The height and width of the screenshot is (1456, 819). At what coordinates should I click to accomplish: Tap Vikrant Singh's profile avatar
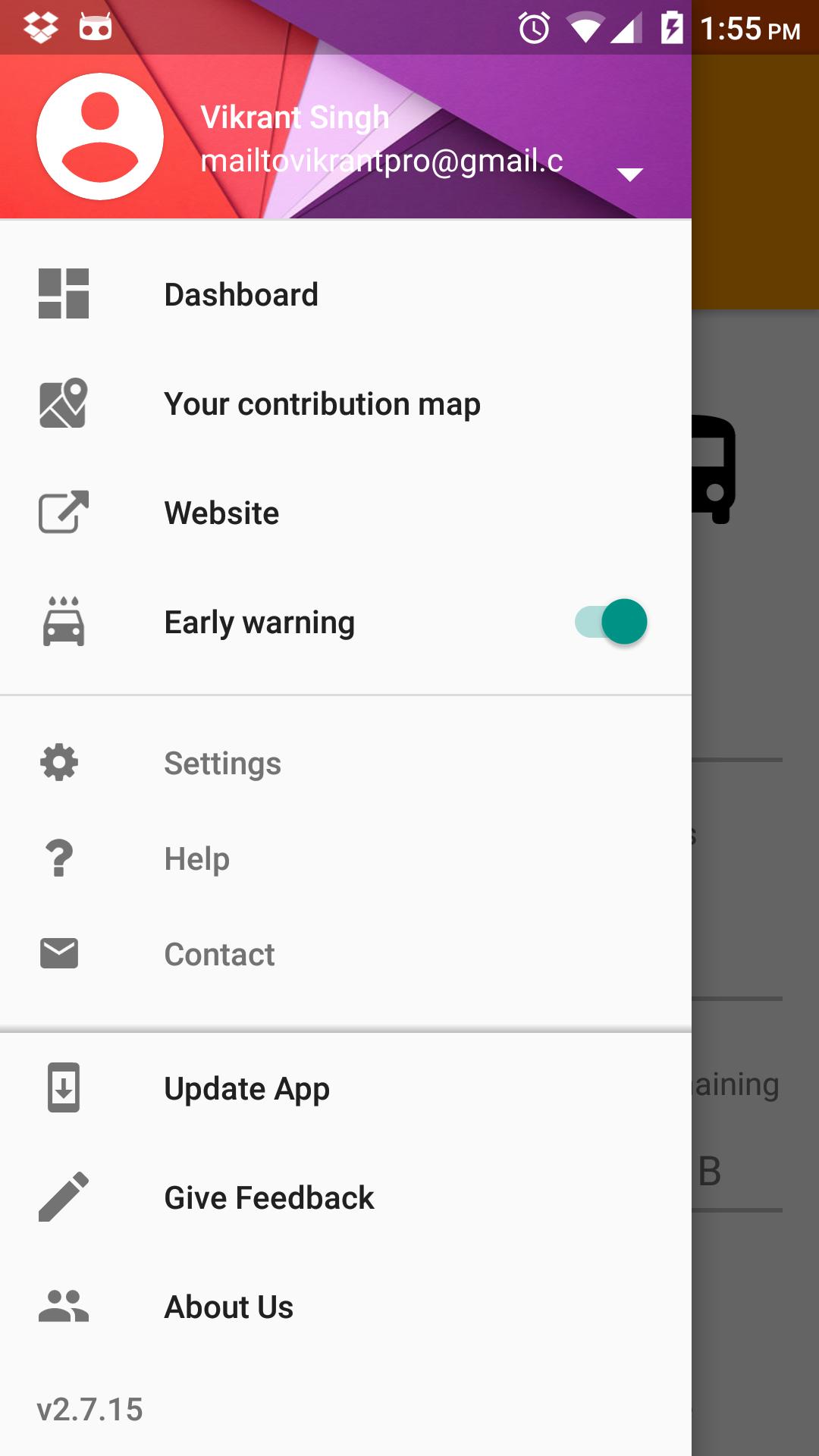[x=100, y=136]
